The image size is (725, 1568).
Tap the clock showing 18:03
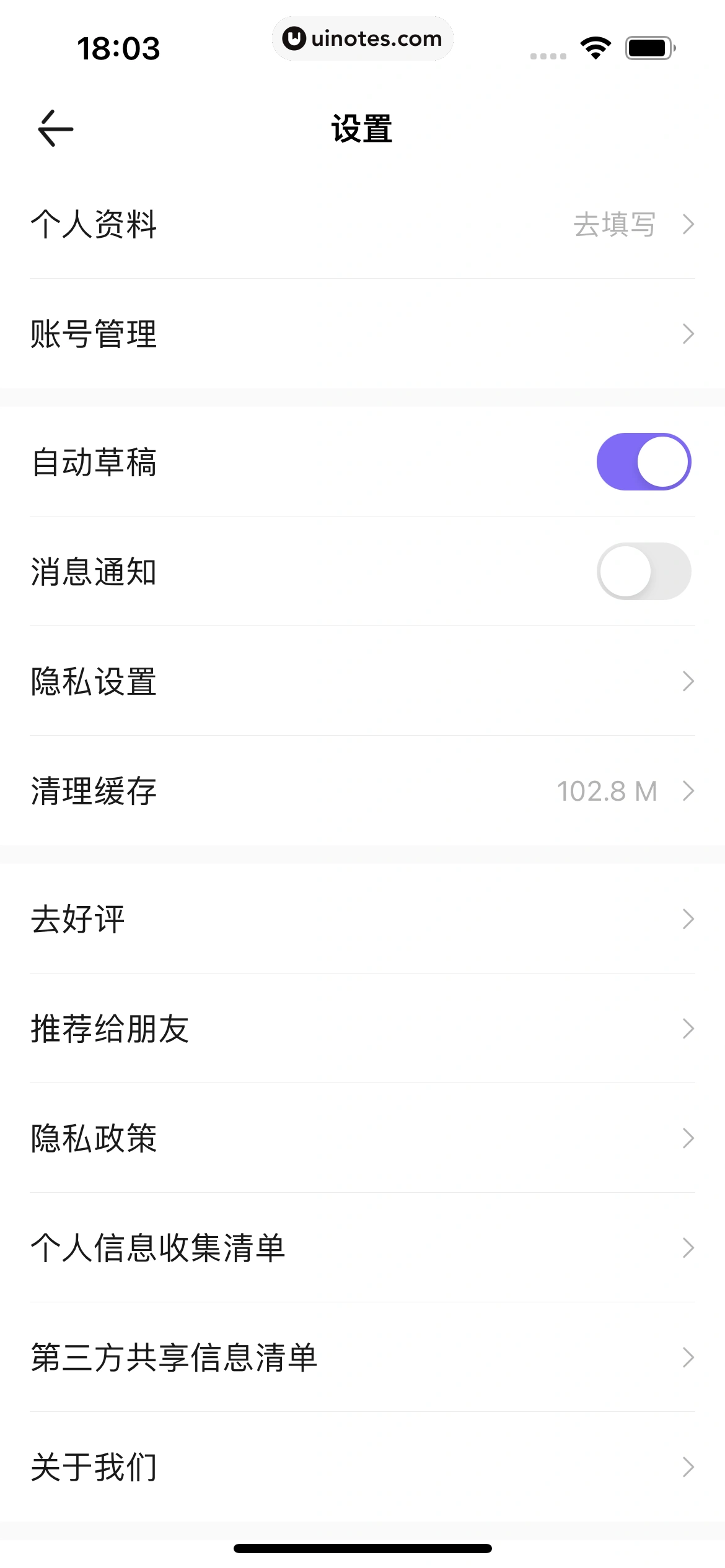(120, 46)
